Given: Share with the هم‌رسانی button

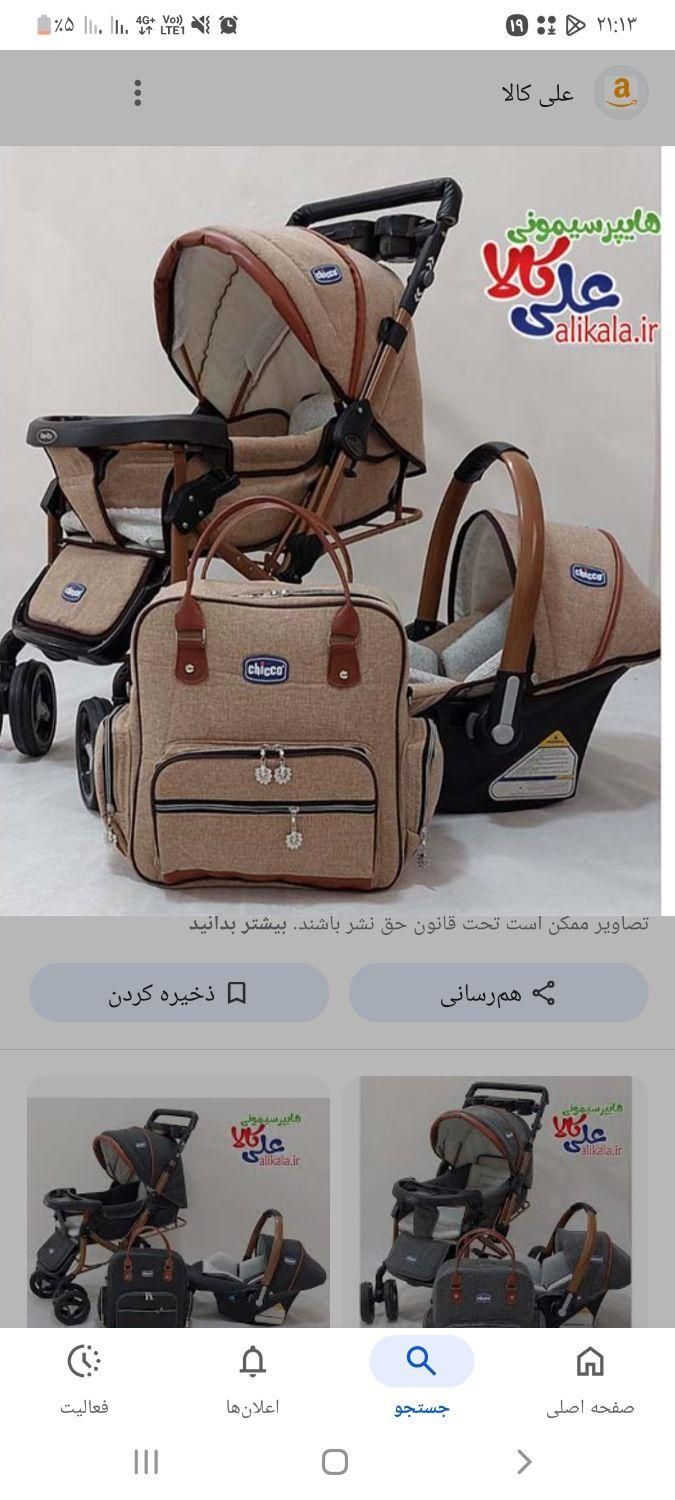Looking at the screenshot, I should (x=498, y=993).
